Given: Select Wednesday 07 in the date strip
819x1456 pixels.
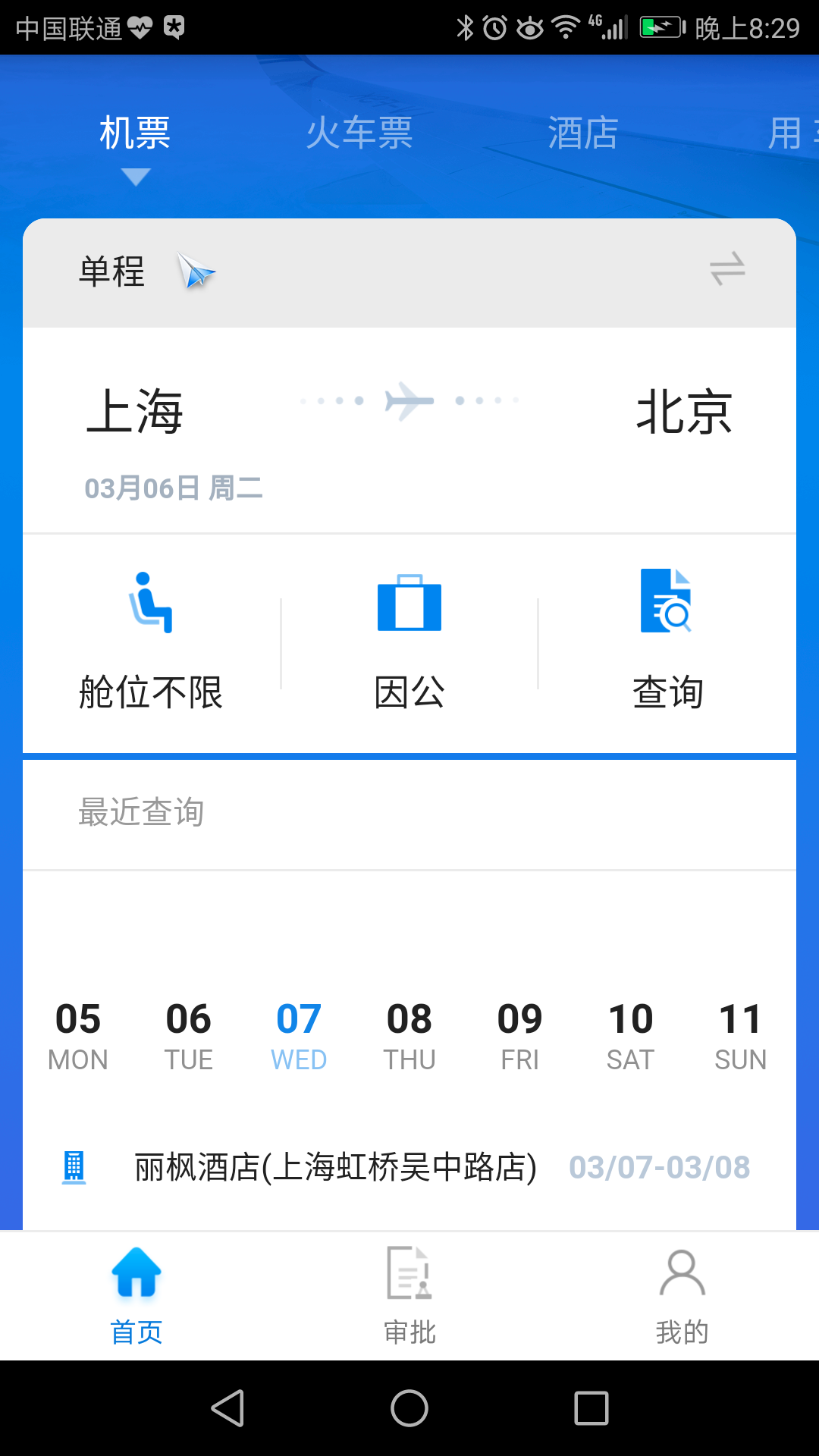Looking at the screenshot, I should (299, 1035).
